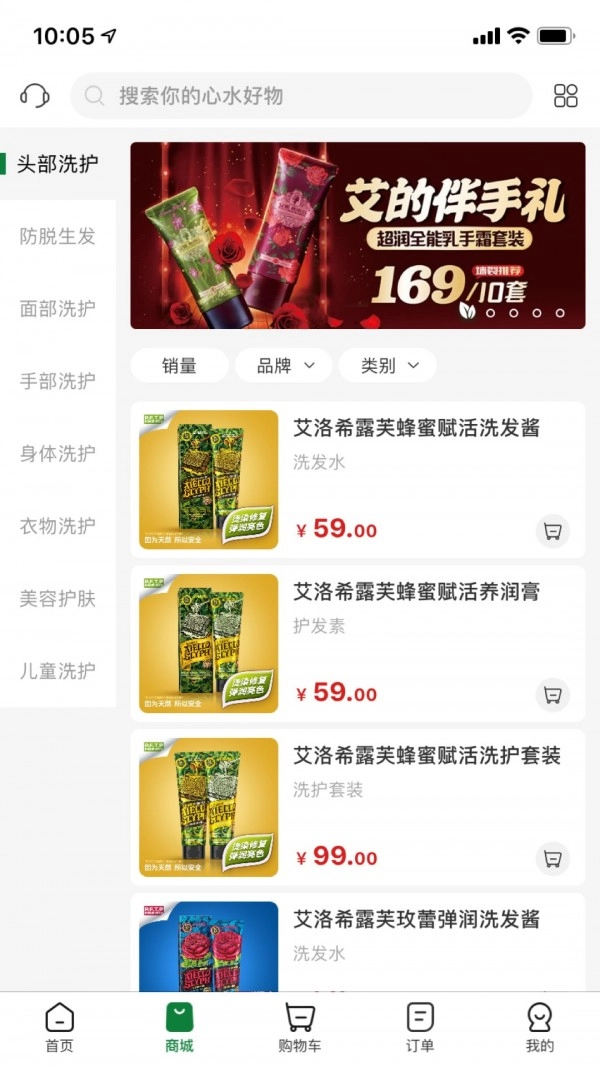Screen dimensions: 600x1067
Task: Sort products by 销量
Action: coord(179,366)
